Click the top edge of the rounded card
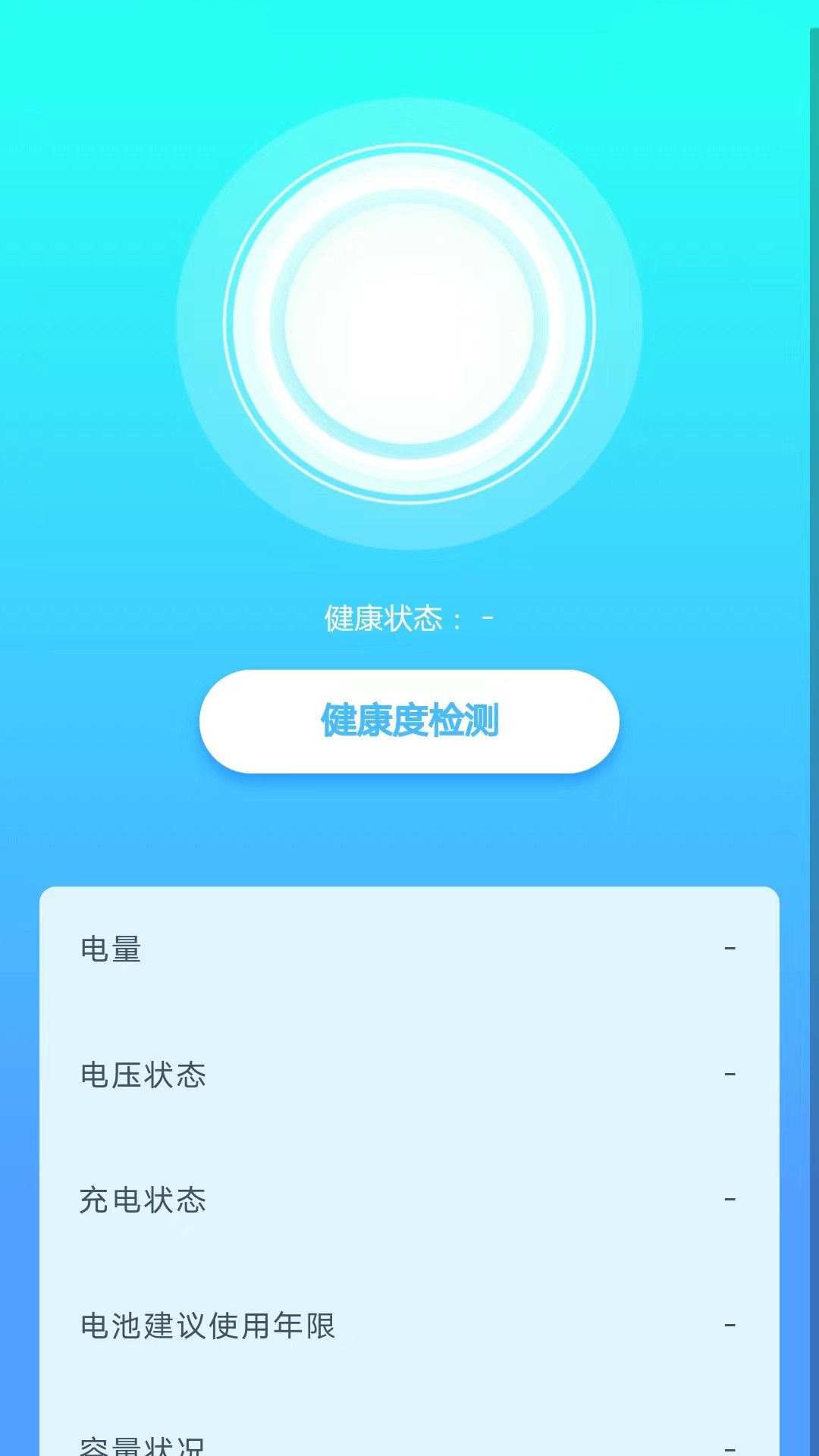Screen dimensions: 819x1456 click(x=409, y=887)
